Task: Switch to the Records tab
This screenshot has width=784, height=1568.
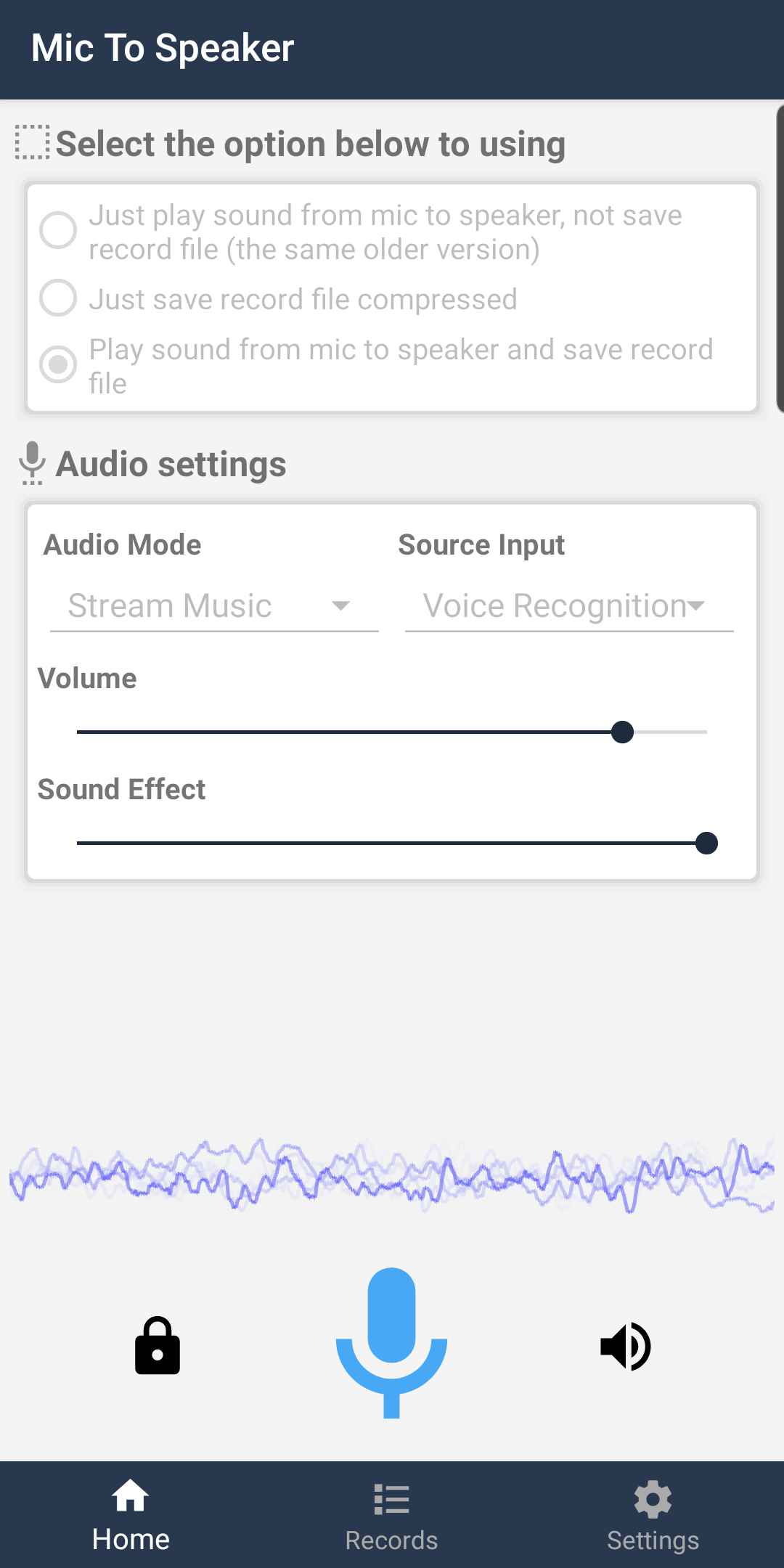Action: click(391, 1517)
